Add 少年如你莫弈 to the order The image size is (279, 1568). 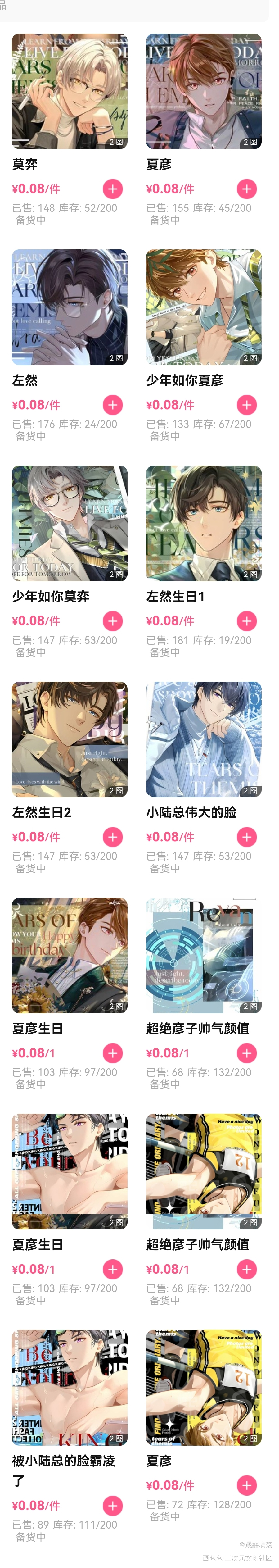point(112,621)
